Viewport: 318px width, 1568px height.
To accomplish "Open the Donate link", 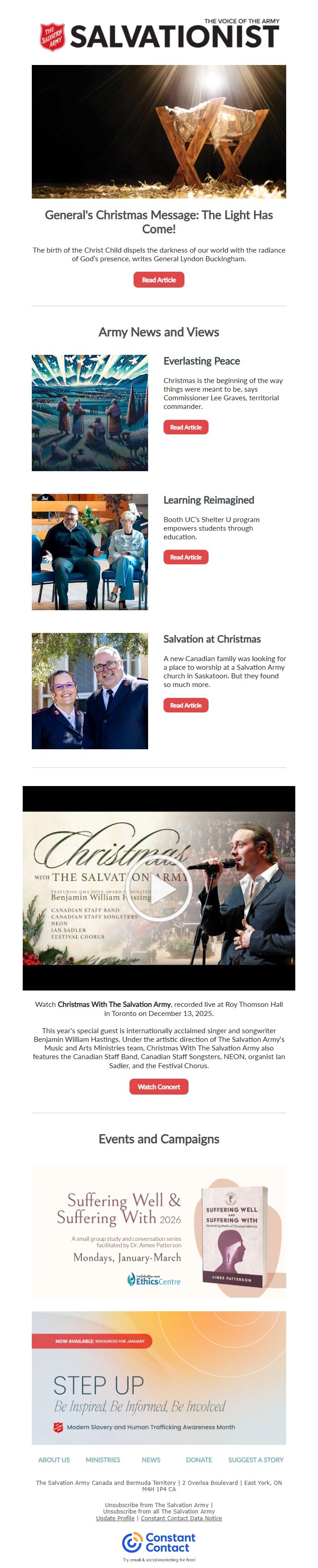I will [x=199, y=1460].
